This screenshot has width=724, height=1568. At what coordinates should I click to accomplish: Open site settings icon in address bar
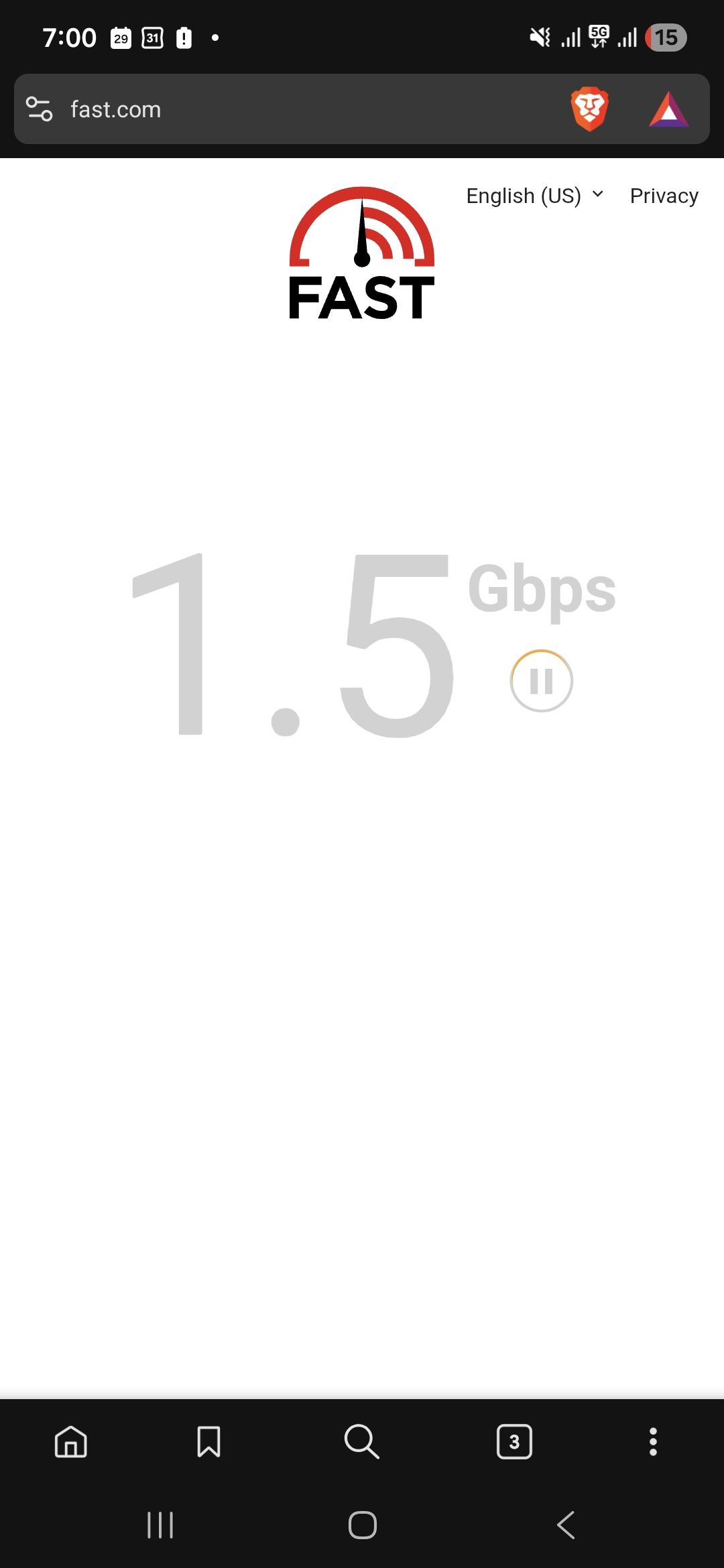39,109
